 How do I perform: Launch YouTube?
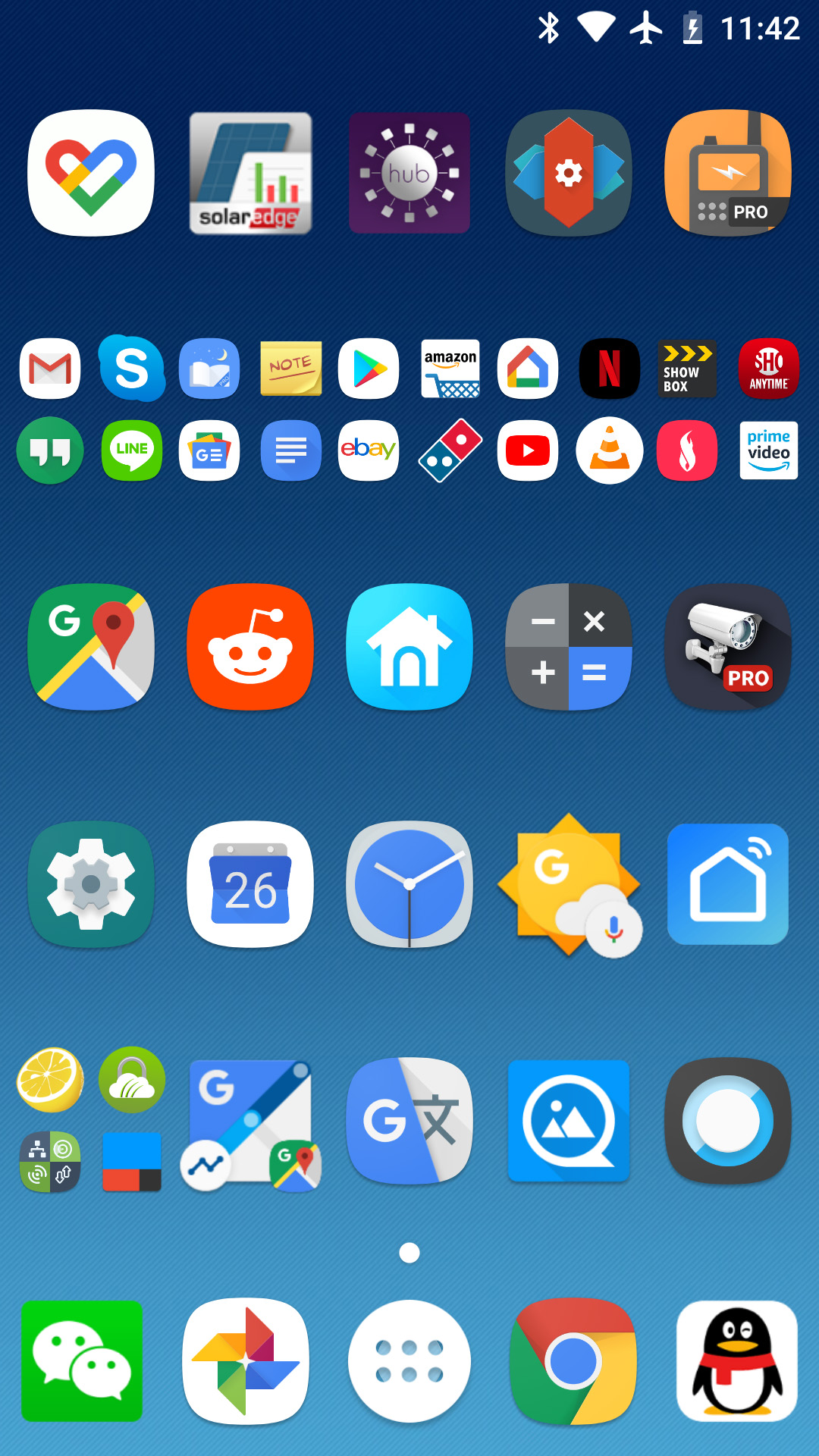click(x=528, y=450)
